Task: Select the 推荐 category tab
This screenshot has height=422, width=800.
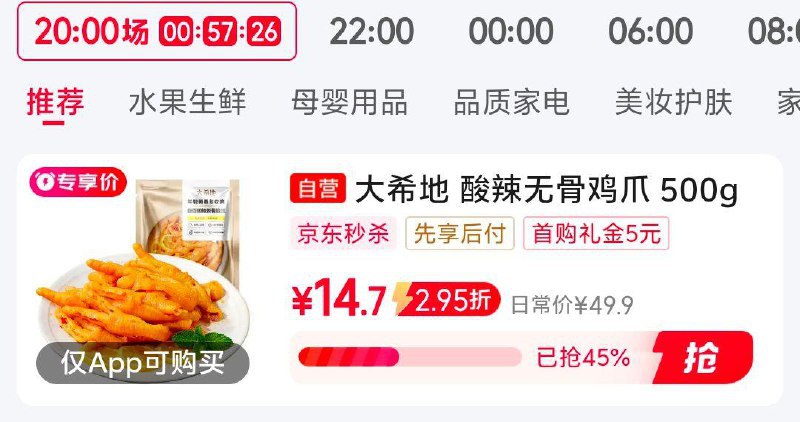Action: (x=55, y=102)
